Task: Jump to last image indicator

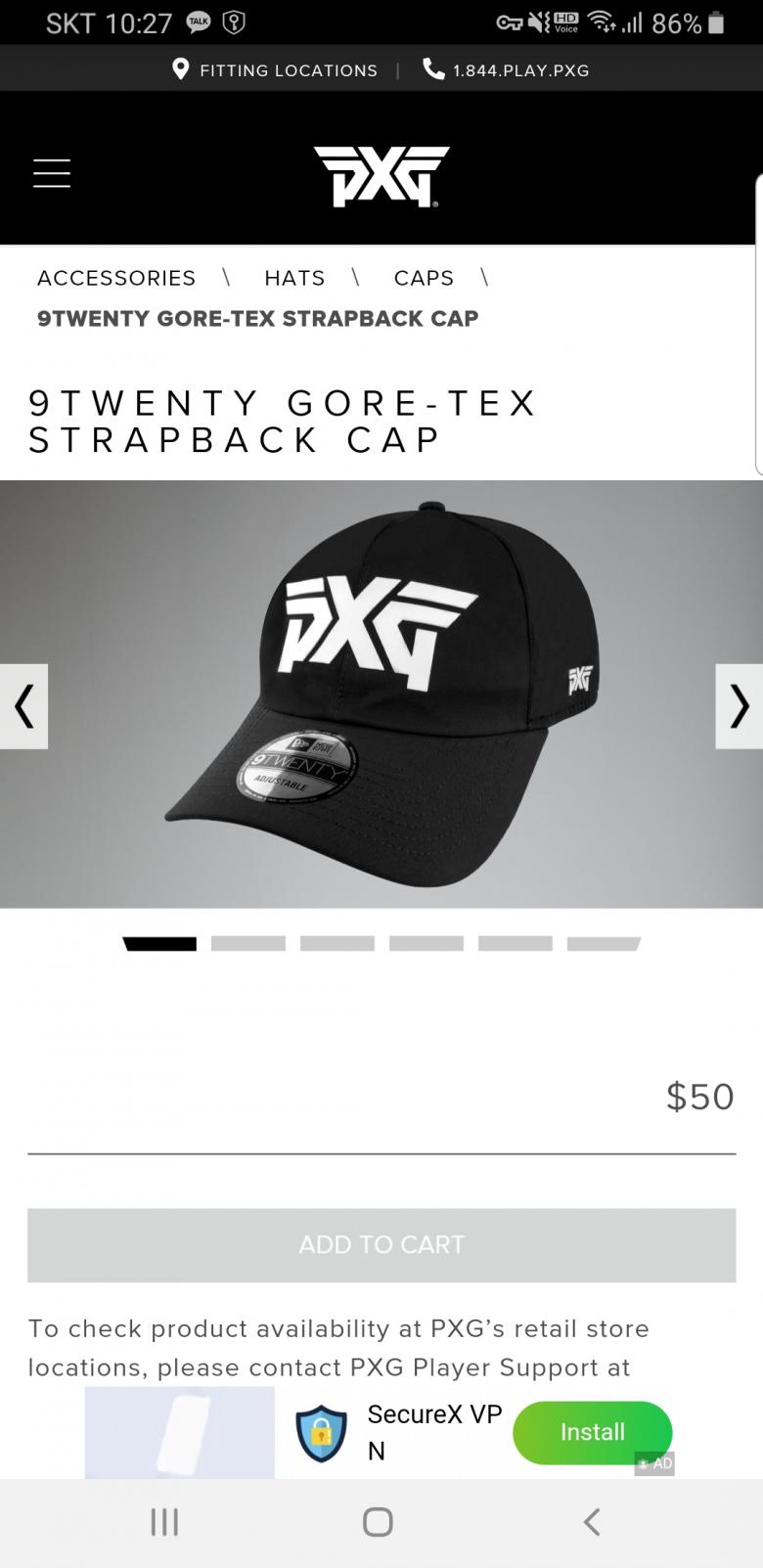Action: pyautogui.click(x=604, y=943)
